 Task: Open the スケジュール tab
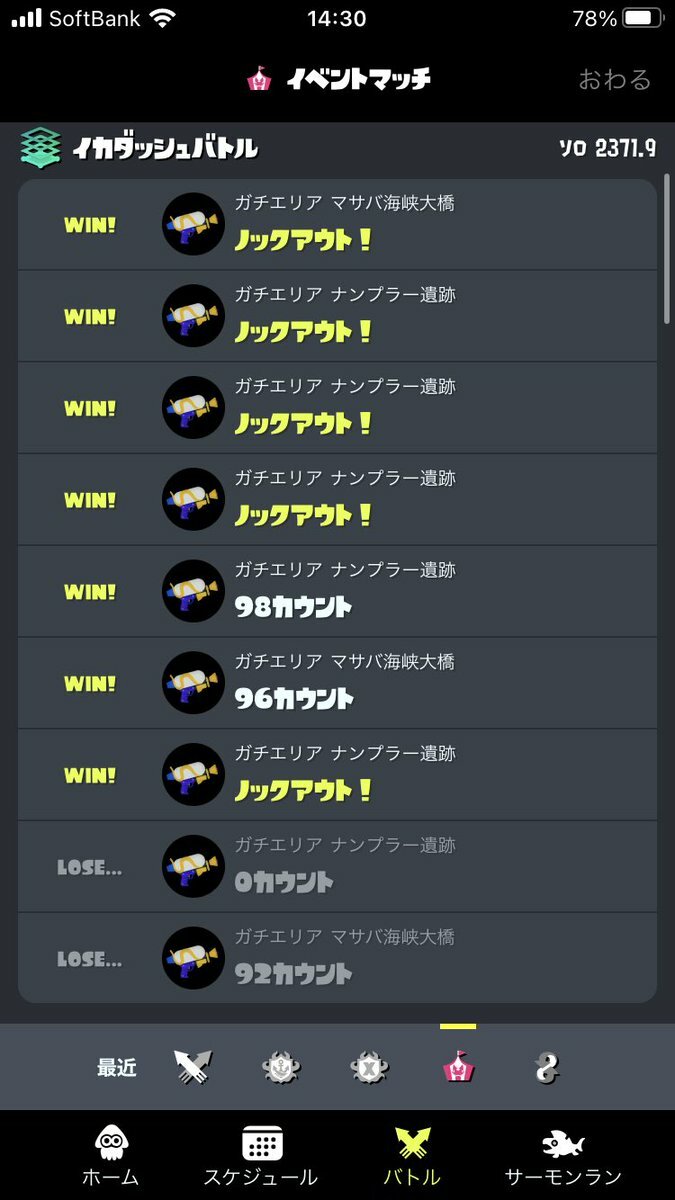coord(261,1155)
